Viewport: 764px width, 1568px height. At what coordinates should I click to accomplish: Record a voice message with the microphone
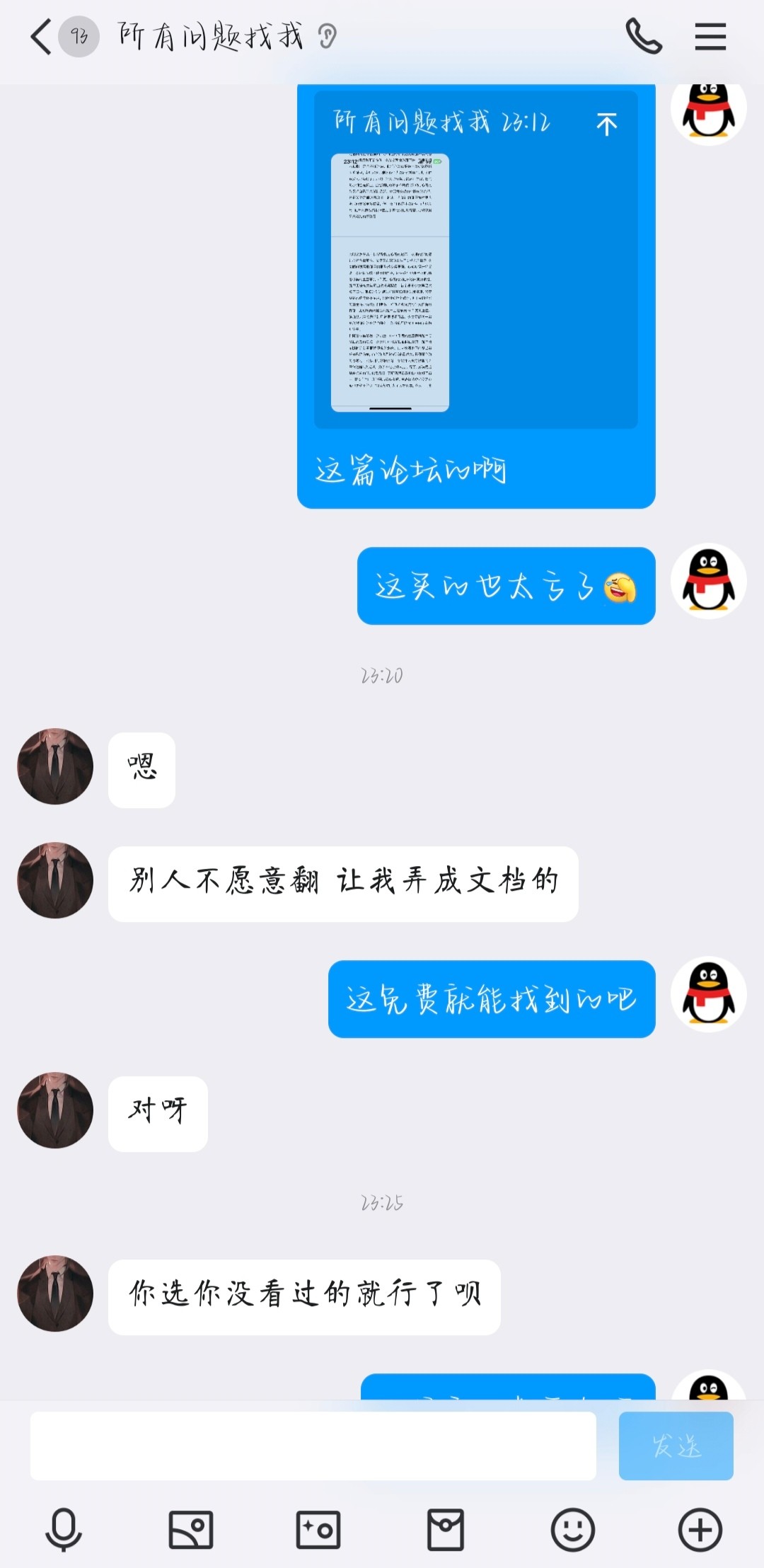click(x=64, y=1530)
